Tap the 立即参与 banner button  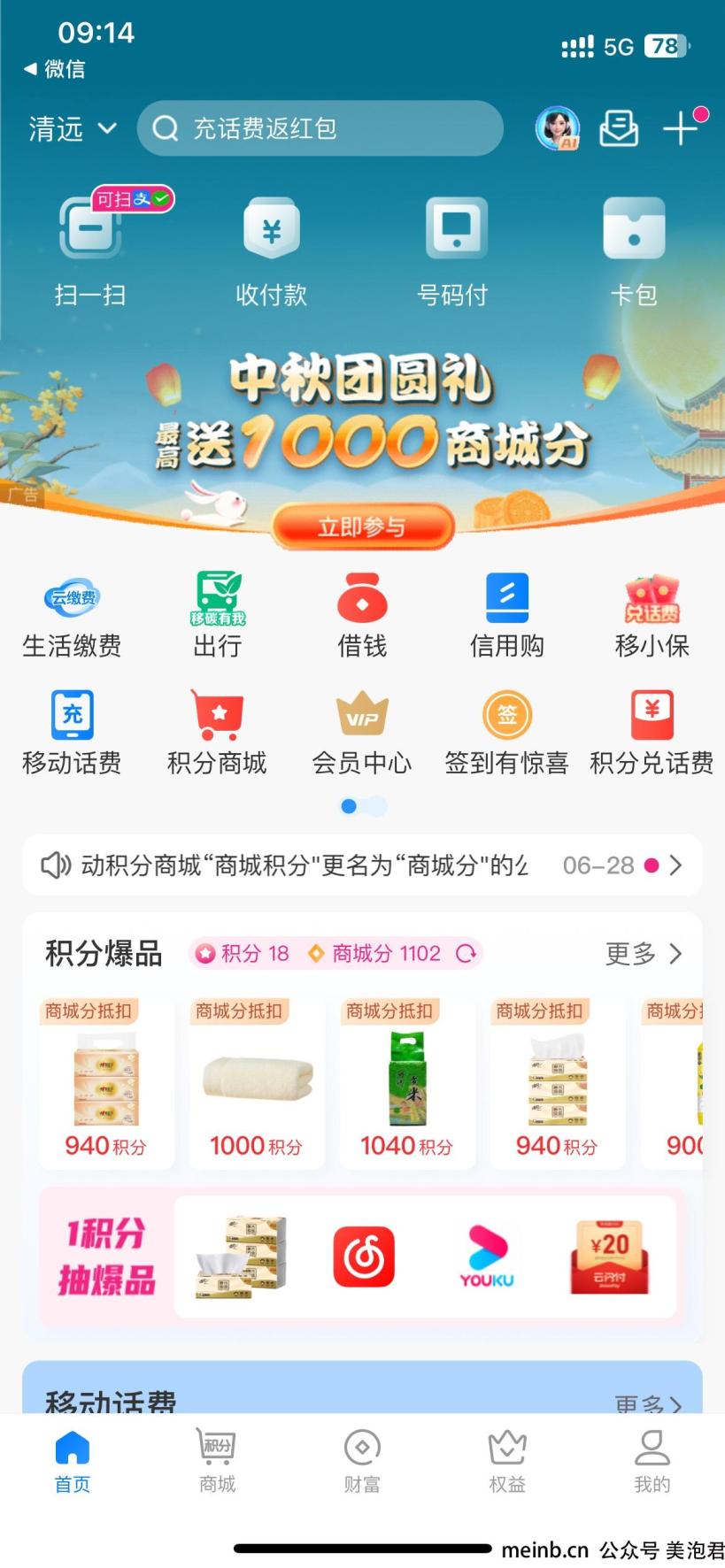pyautogui.click(x=362, y=527)
